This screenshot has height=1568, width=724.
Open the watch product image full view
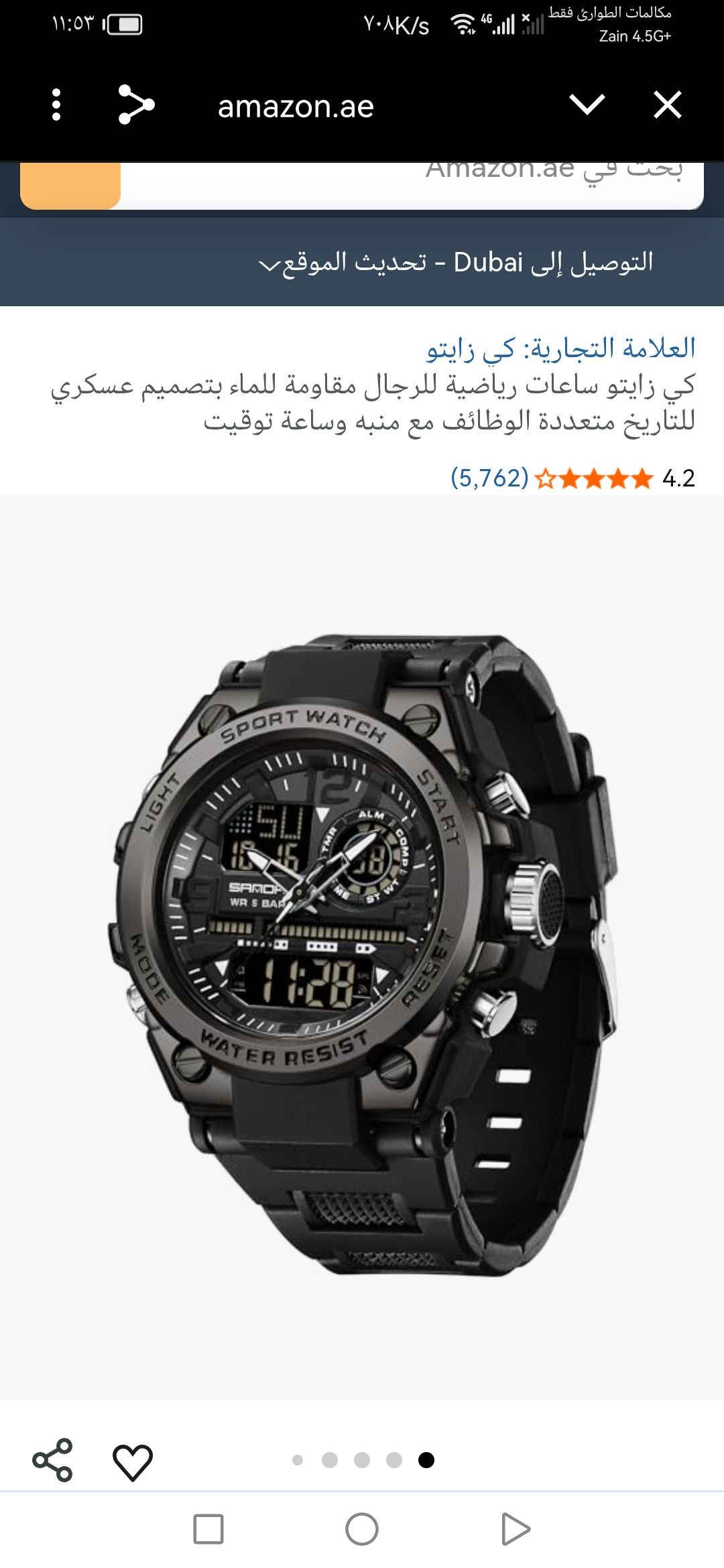[362, 952]
